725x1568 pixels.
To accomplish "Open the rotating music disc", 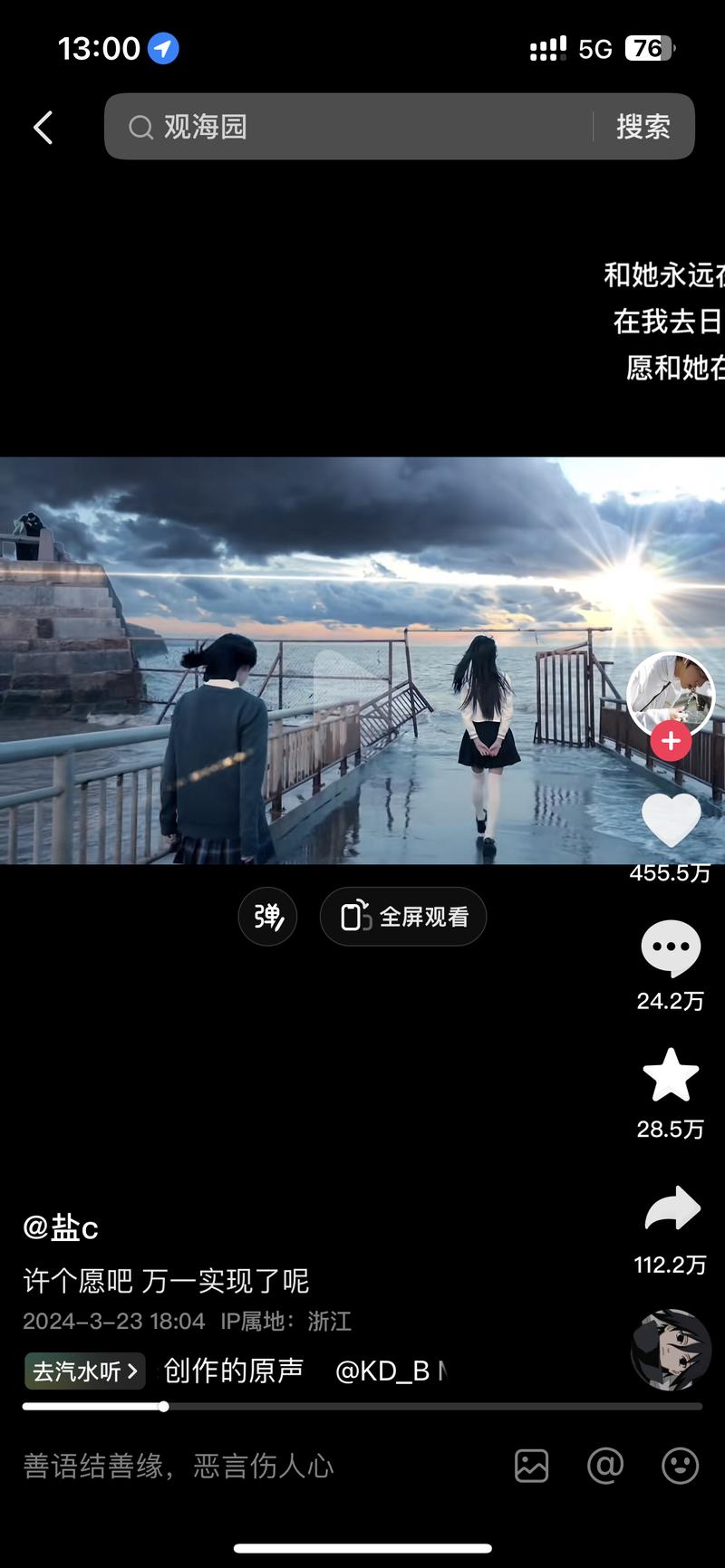I will (x=671, y=1350).
